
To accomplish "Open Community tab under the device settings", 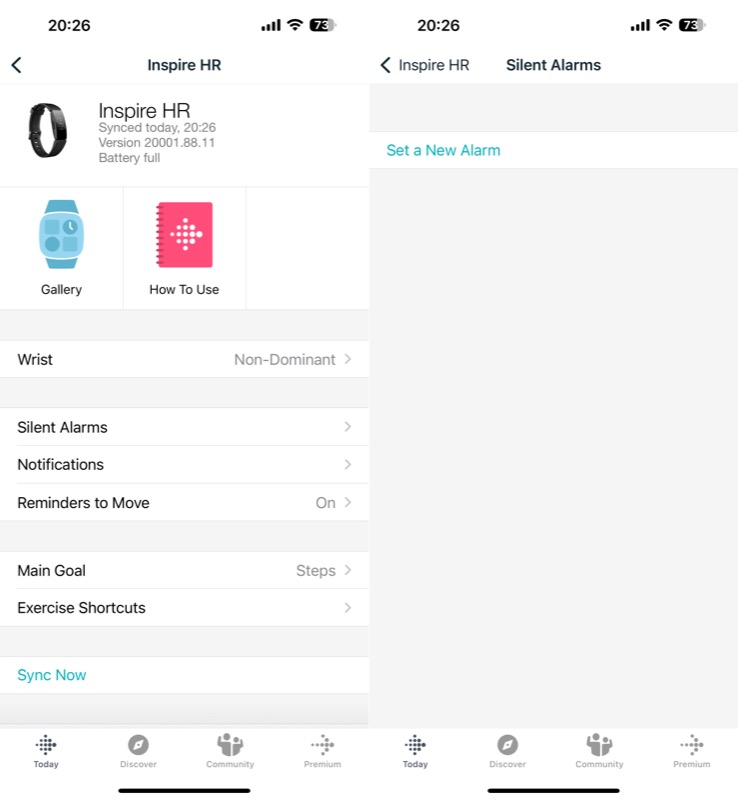I will point(230,750).
